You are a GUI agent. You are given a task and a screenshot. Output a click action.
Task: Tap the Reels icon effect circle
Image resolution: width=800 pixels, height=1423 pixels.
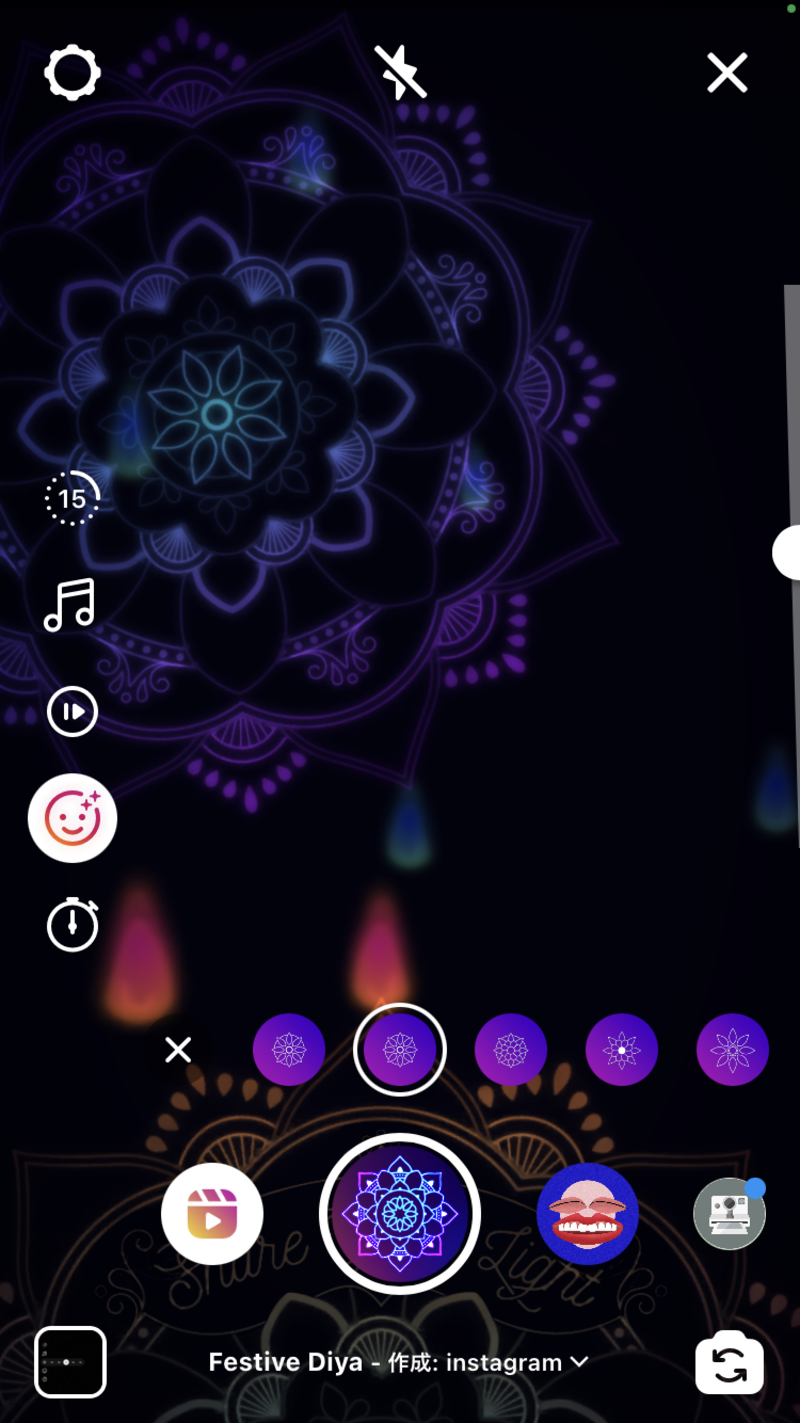click(212, 1214)
